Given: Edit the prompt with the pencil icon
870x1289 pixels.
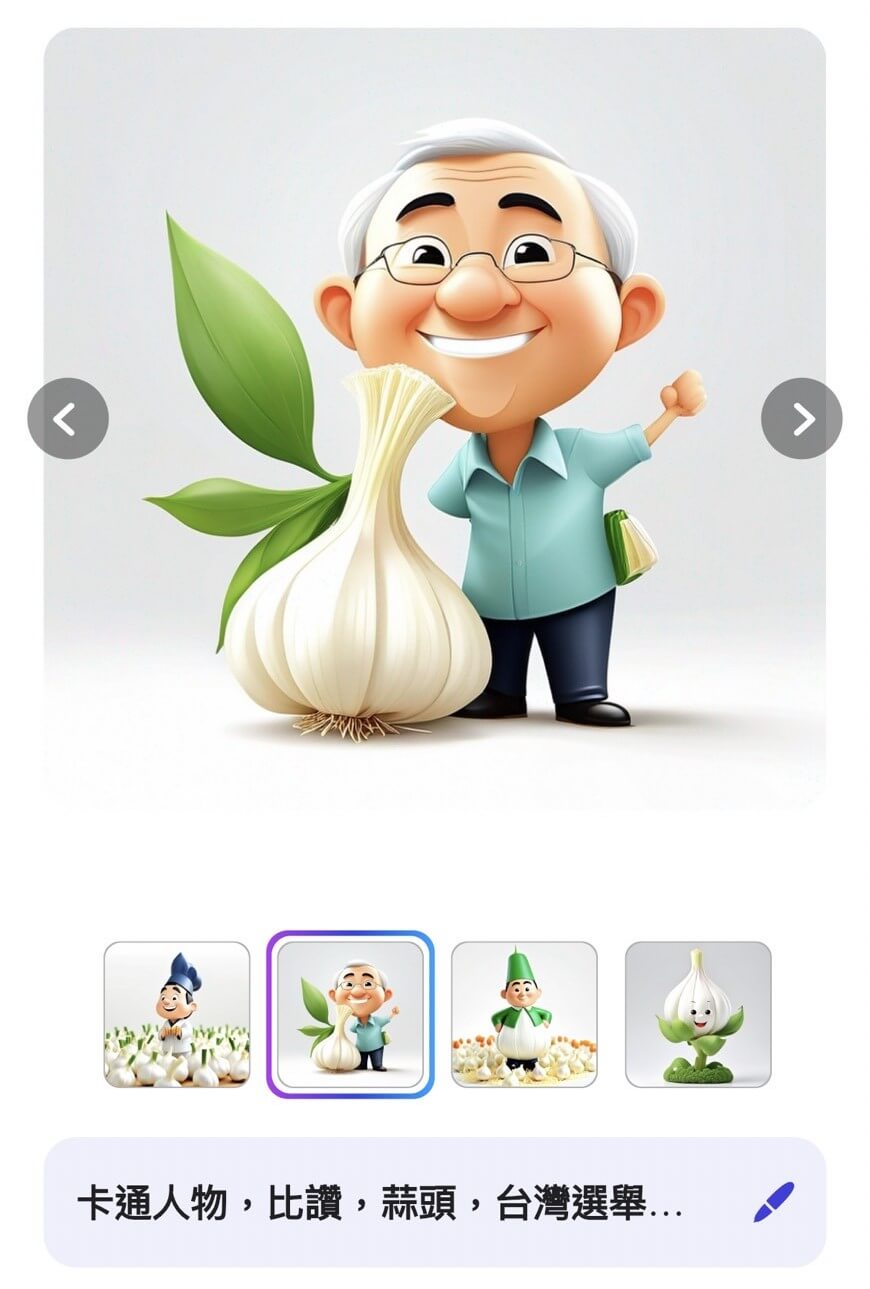Looking at the screenshot, I should click(773, 1202).
